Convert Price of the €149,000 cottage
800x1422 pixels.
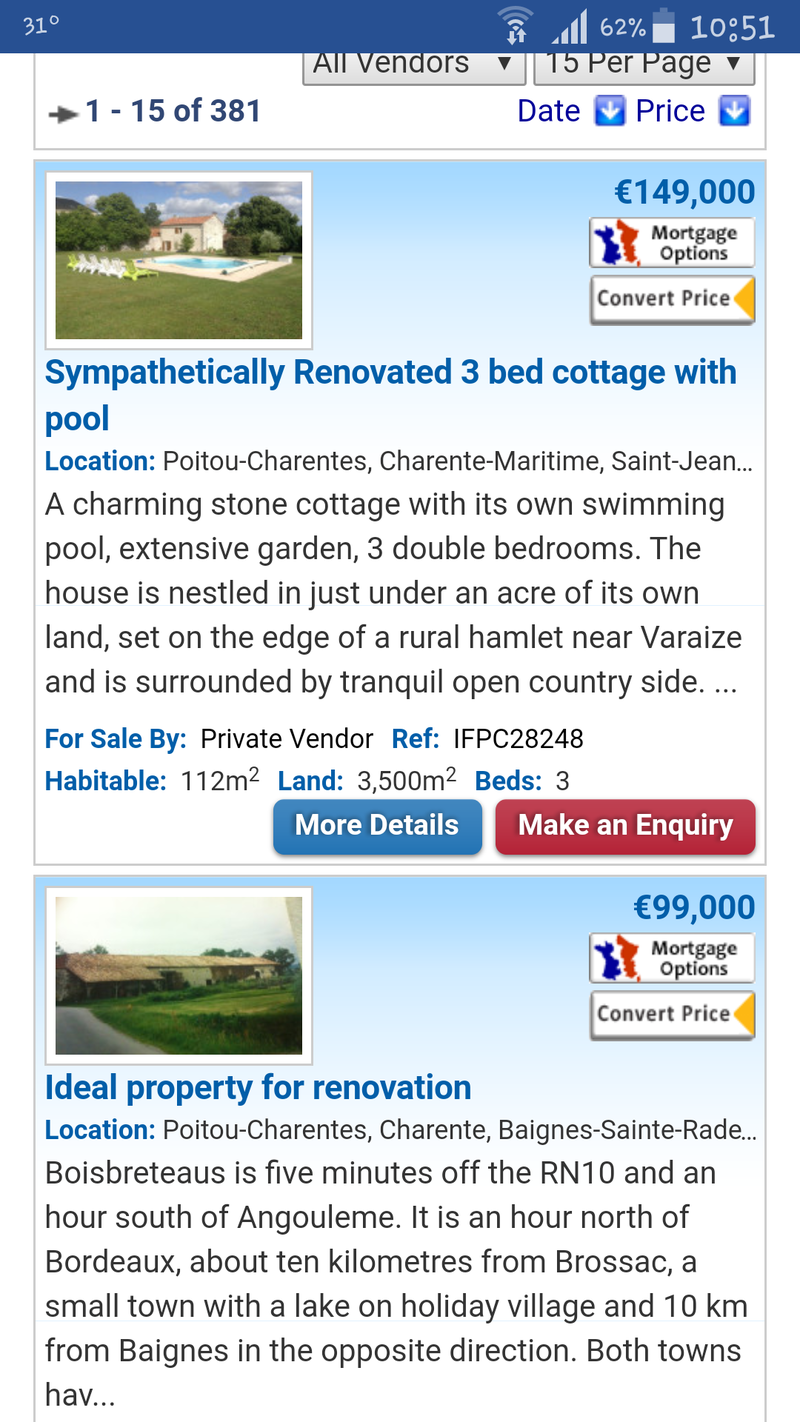tap(672, 299)
